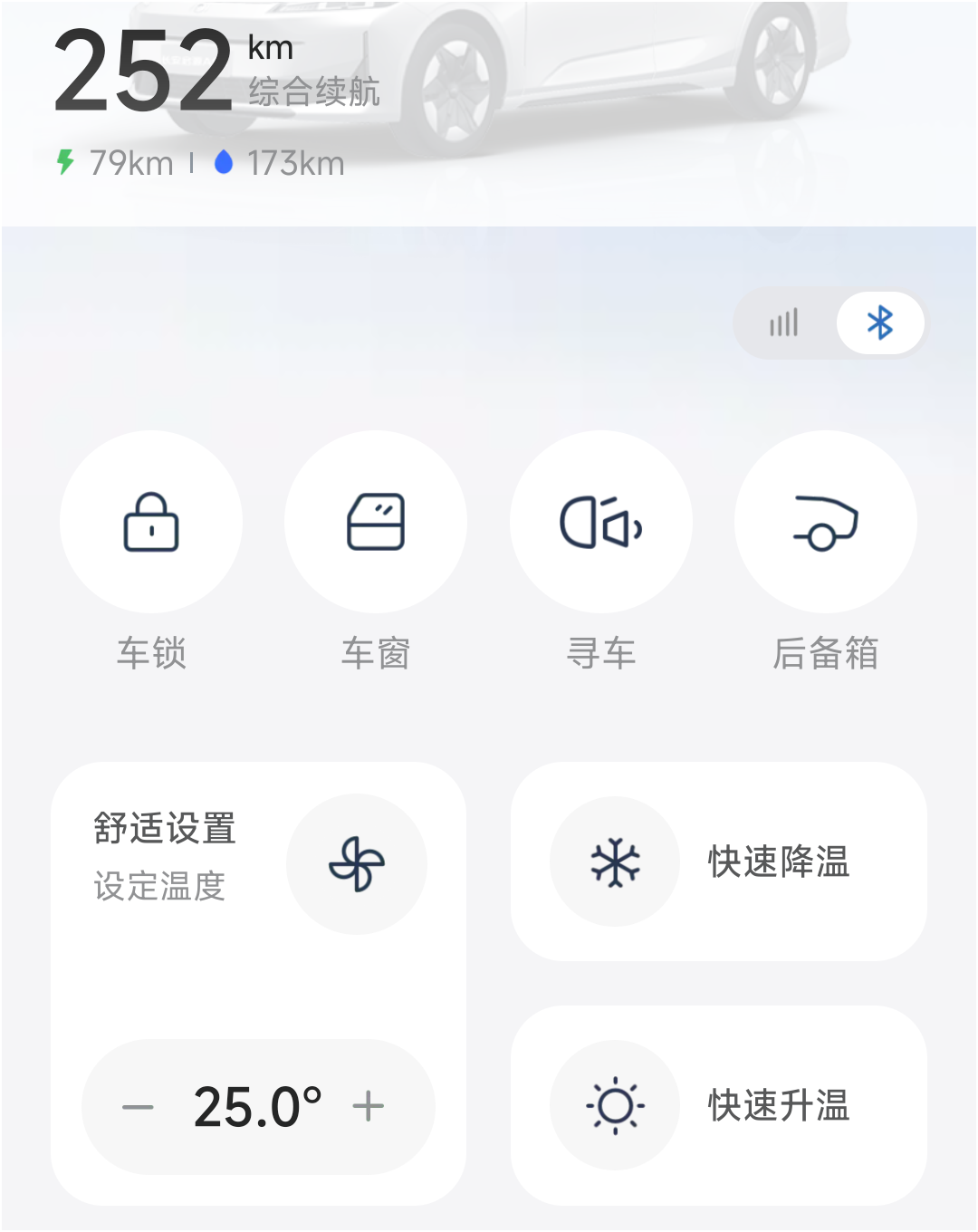Start 快速降温 quick cooling
This screenshot has width=978, height=1232.
[x=719, y=861]
